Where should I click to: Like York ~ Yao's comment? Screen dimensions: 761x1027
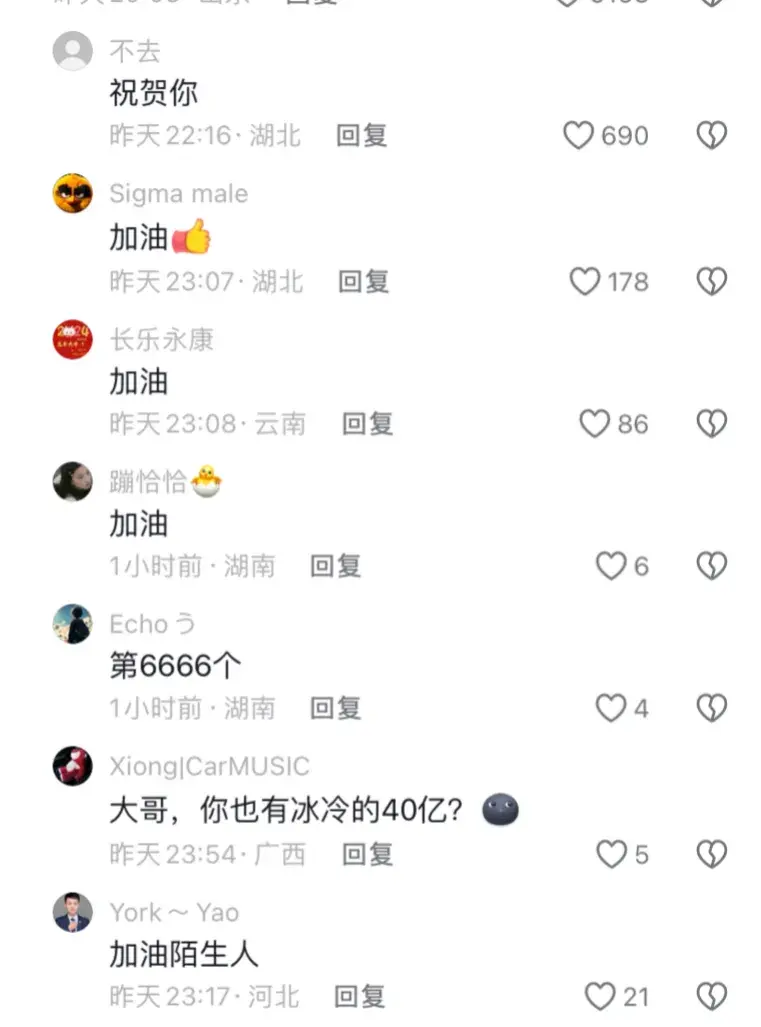[x=599, y=996]
